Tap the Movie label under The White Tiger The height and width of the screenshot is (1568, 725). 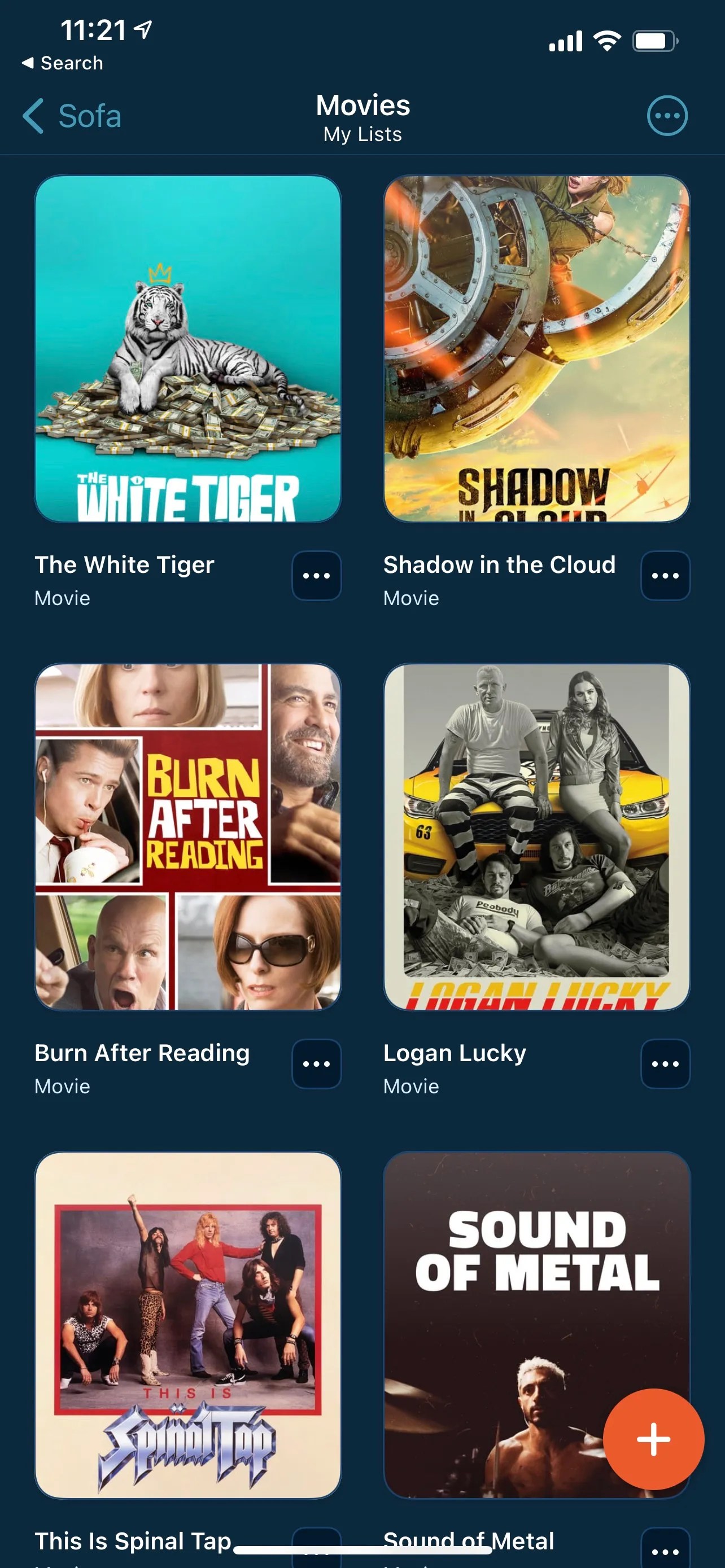coord(61,597)
